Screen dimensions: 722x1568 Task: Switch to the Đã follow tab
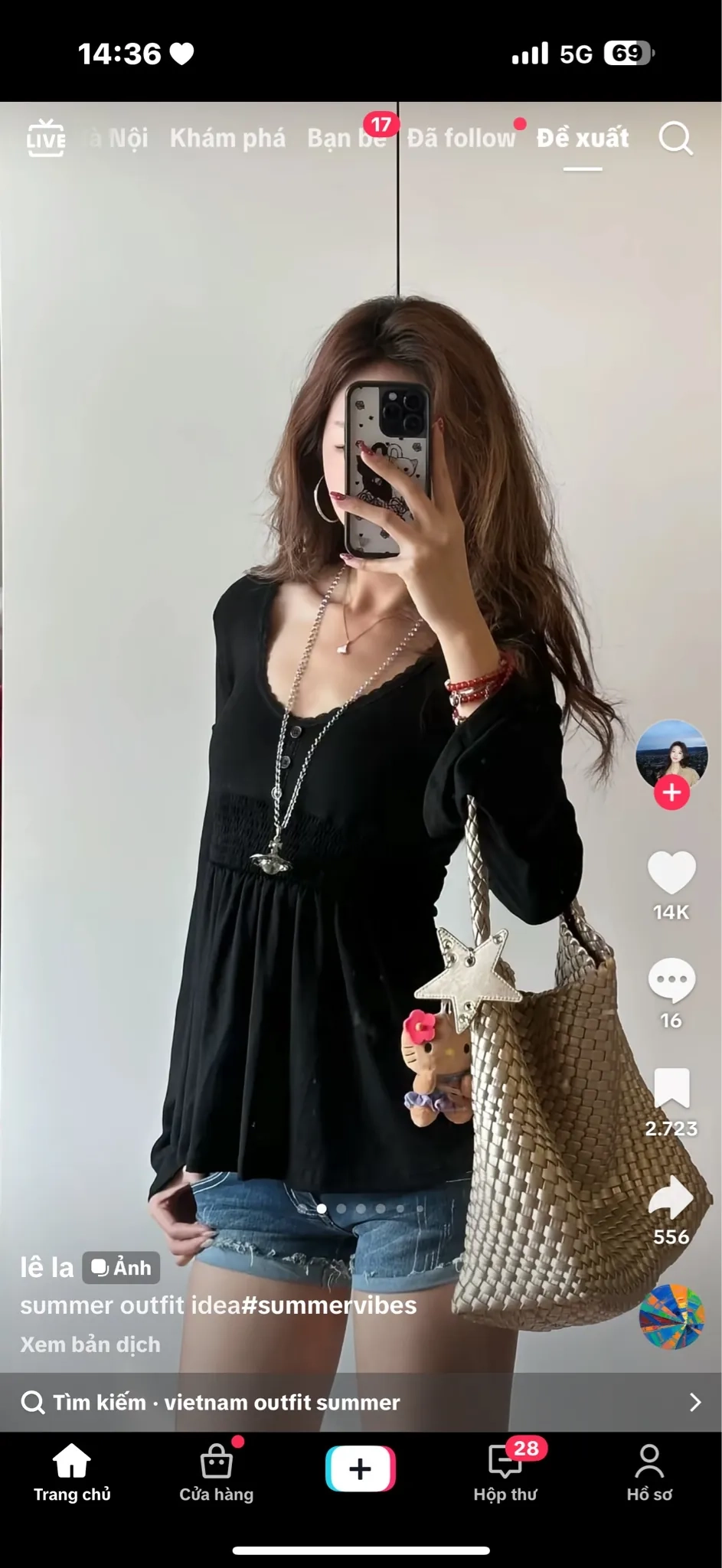coord(461,139)
